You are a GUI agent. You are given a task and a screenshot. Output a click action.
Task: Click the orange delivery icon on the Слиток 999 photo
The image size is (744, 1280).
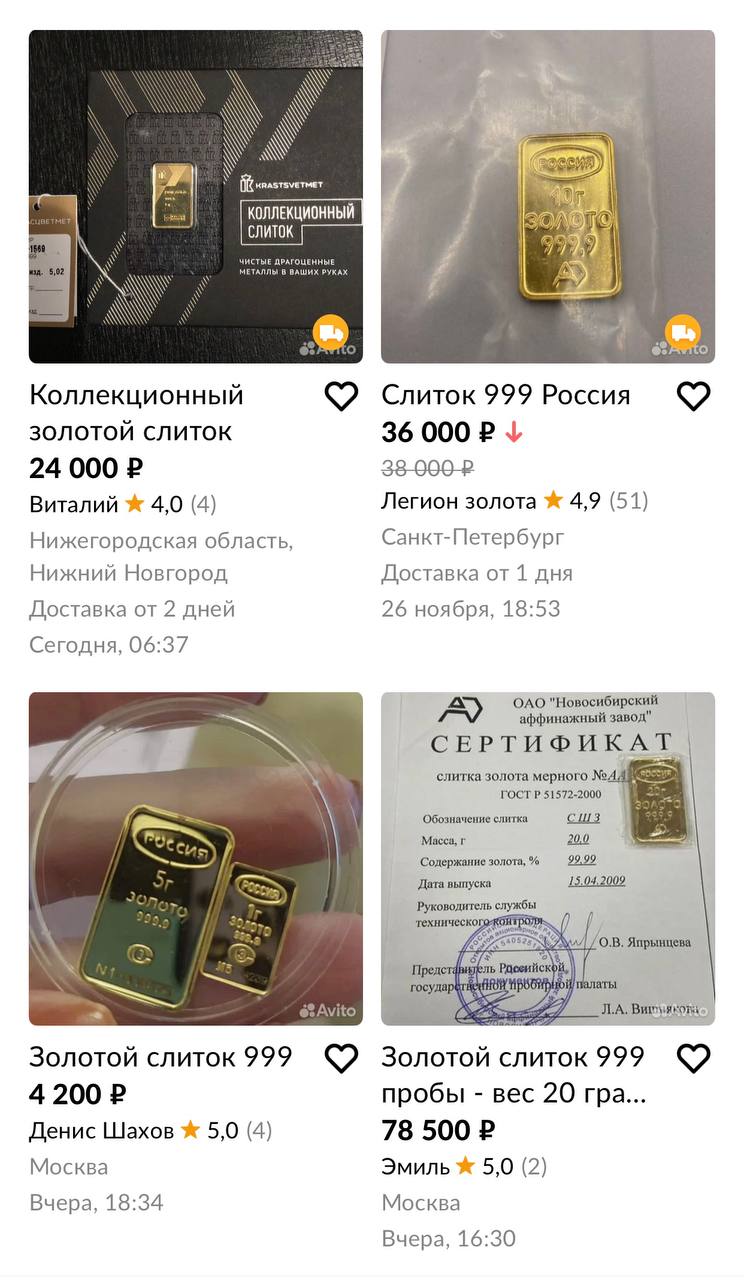(x=682, y=331)
